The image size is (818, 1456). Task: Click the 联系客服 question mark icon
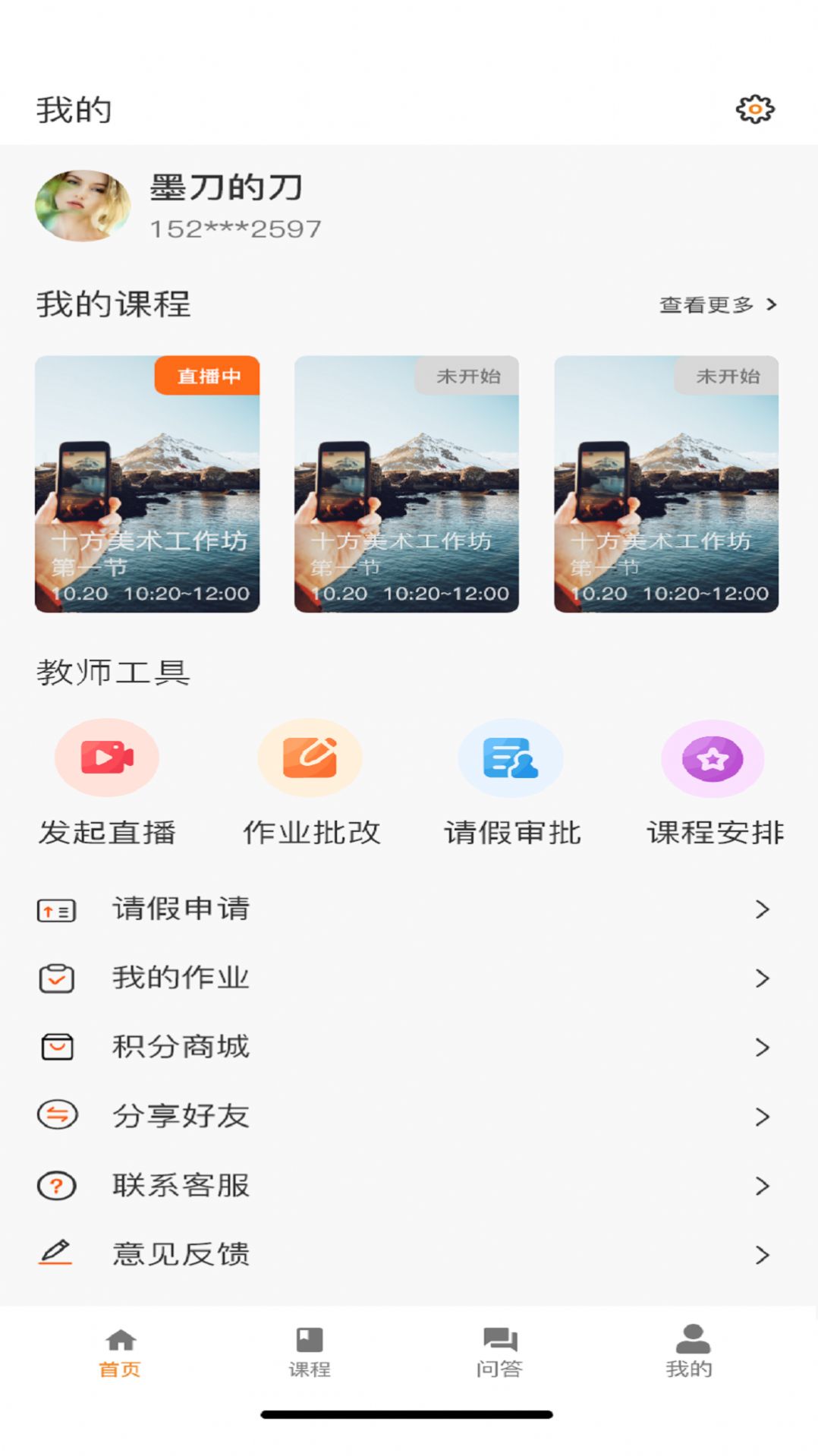point(56,1183)
